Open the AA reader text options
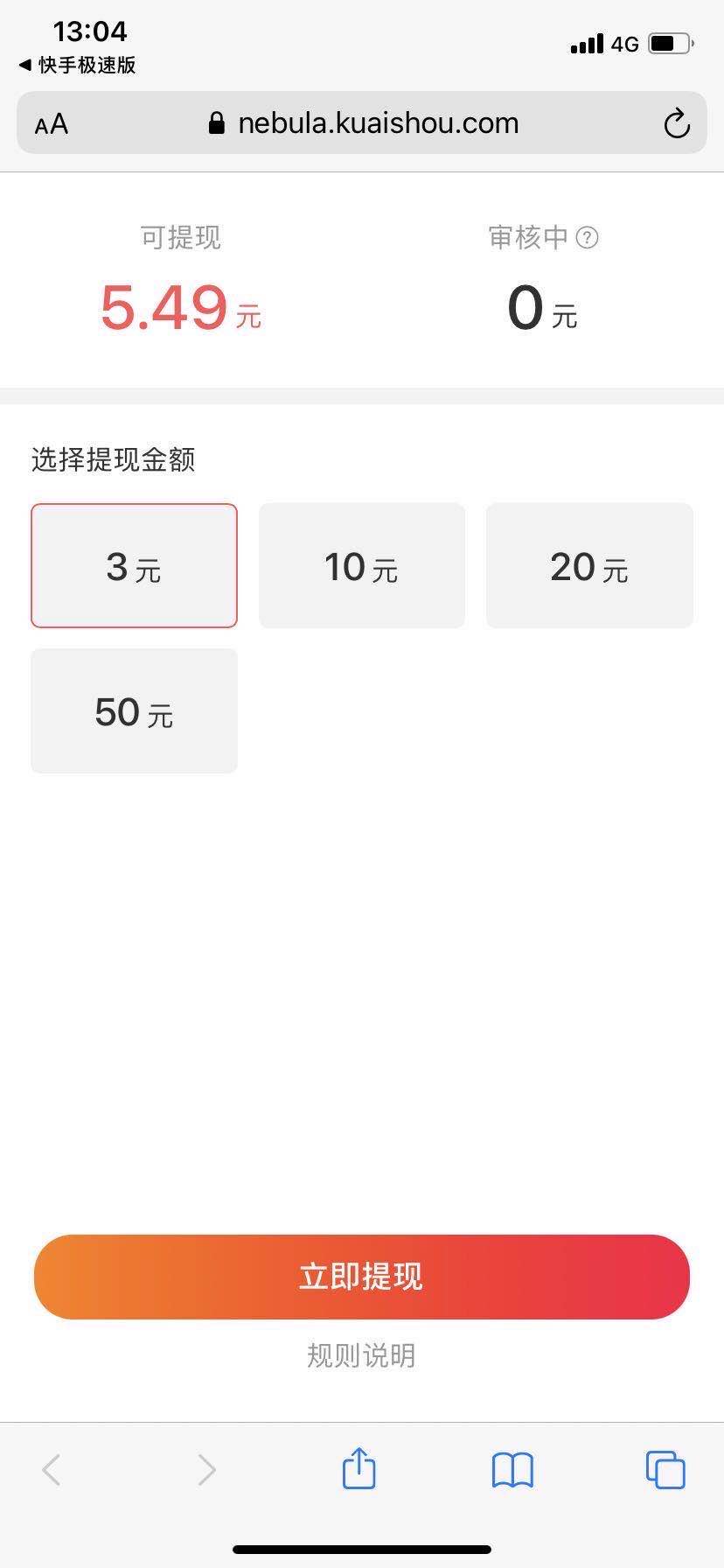Screen dimensions: 724x1568 (52, 124)
